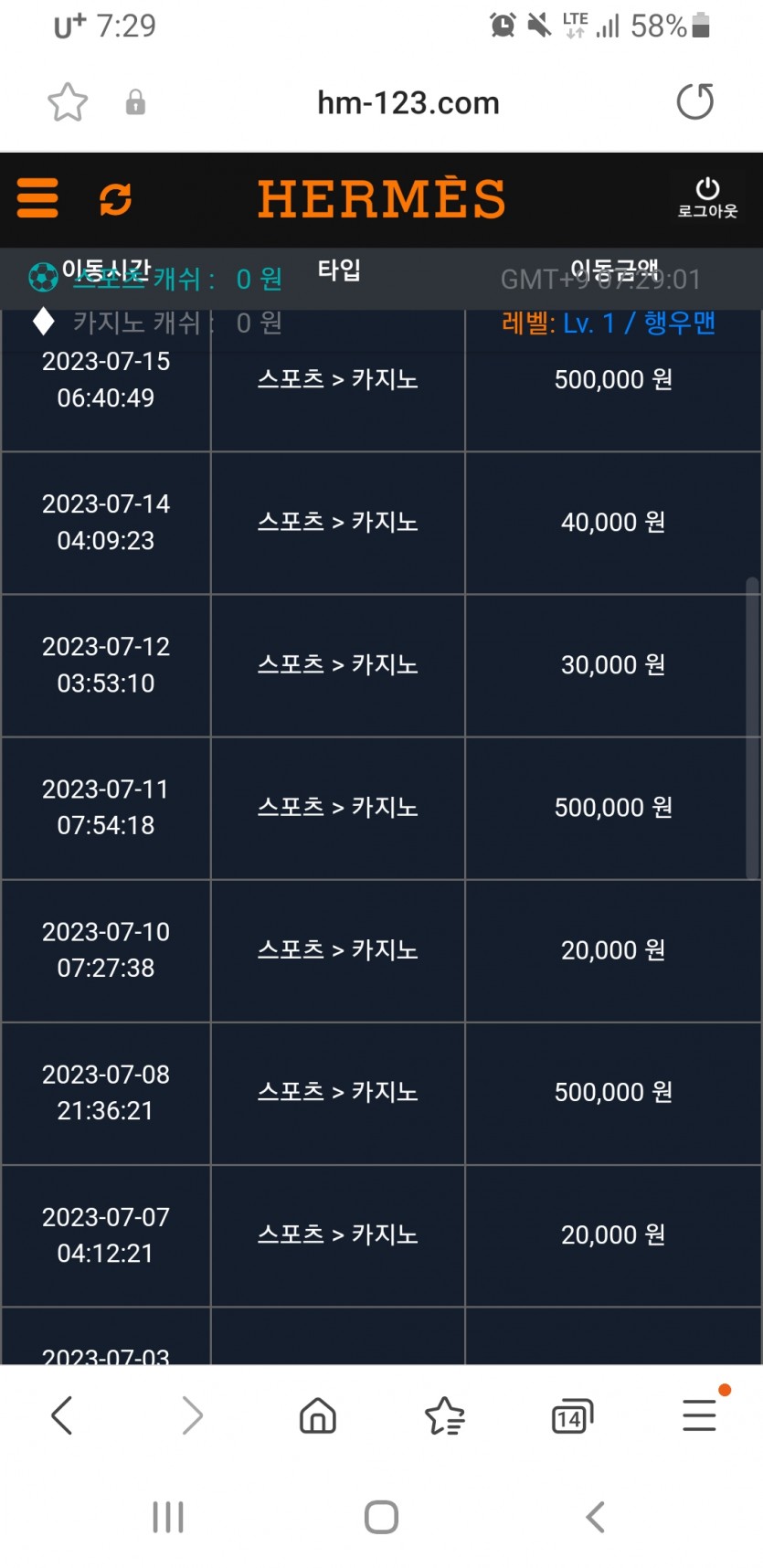Open the browser menu with three lines
The width and height of the screenshot is (763, 1568).
(700, 1415)
